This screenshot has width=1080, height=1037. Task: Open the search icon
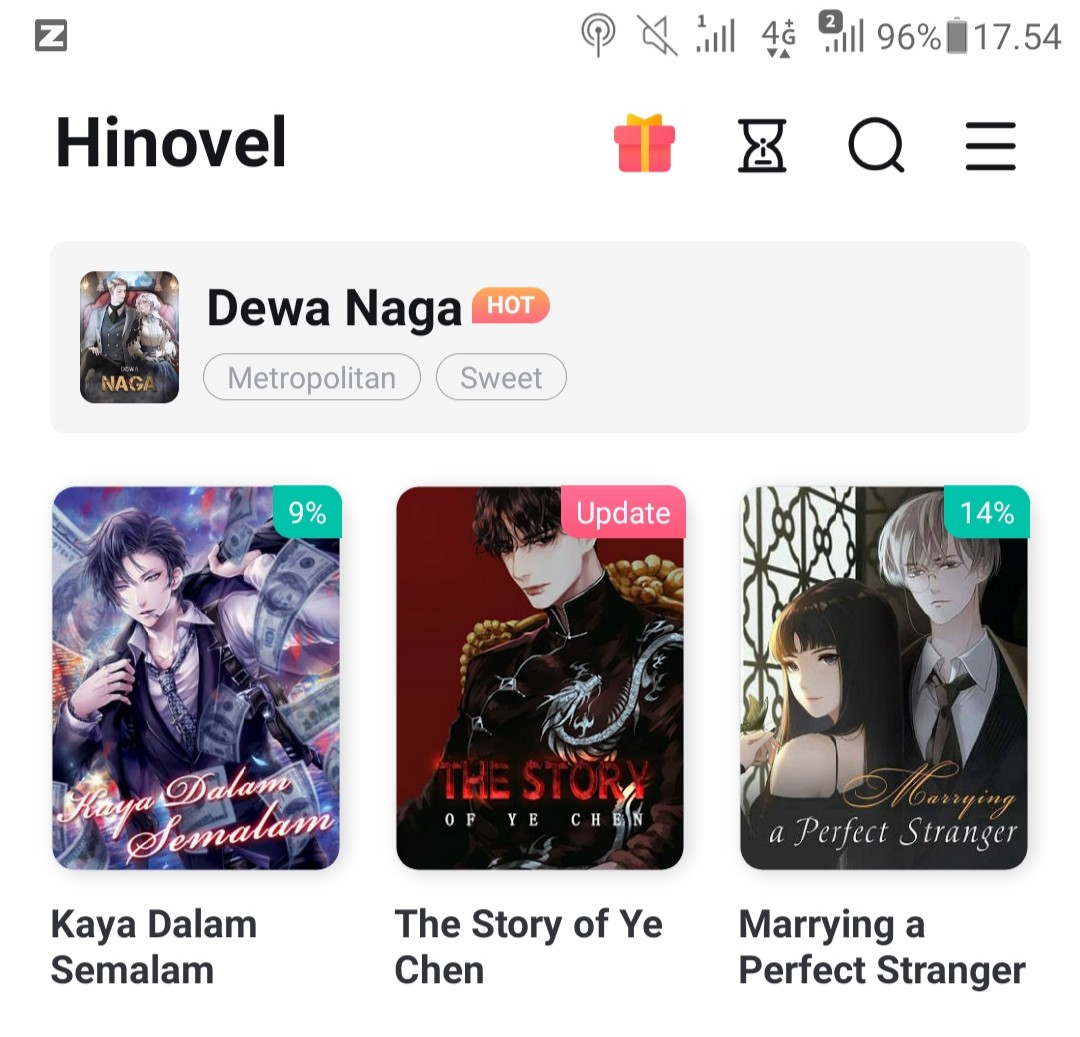pos(876,146)
